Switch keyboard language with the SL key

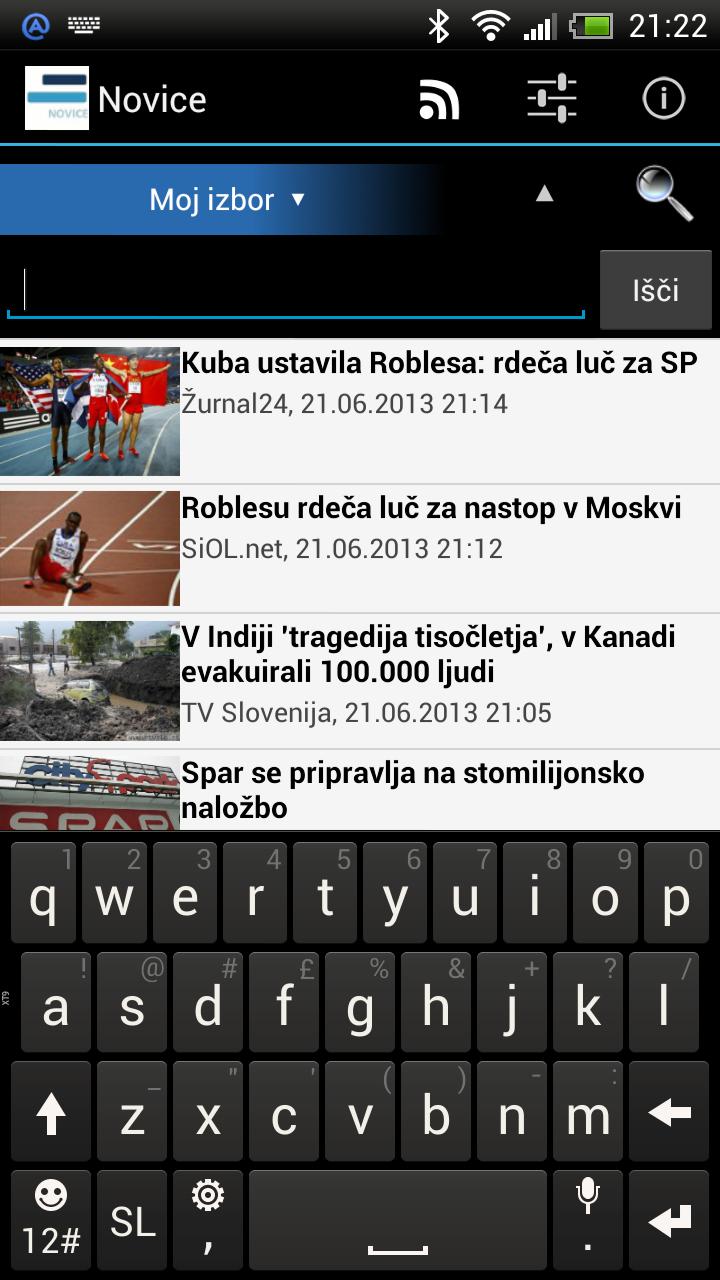coord(133,1222)
